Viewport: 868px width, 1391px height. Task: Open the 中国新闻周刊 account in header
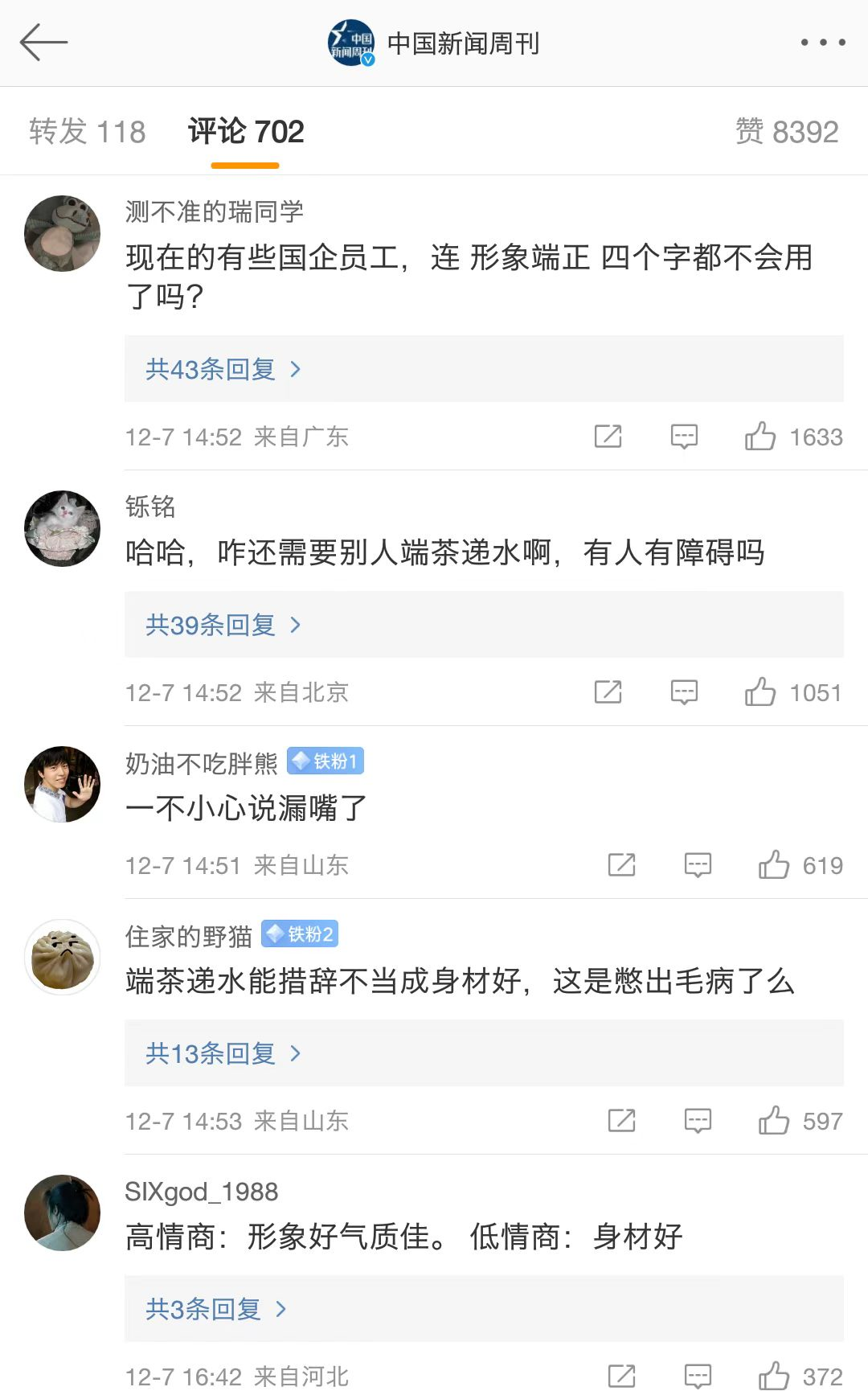(x=433, y=43)
